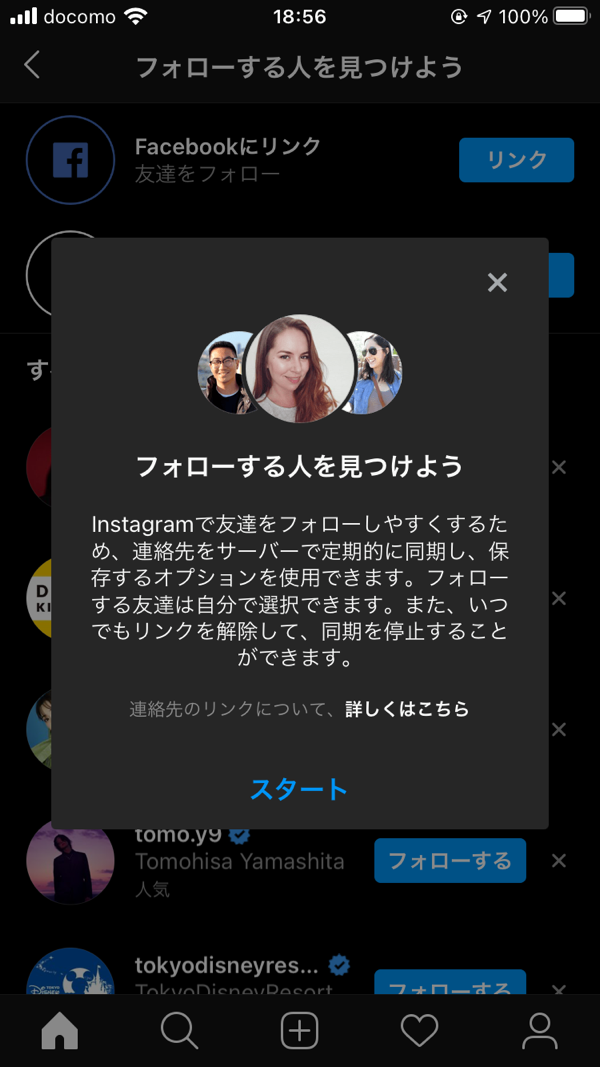Create a new post

click(x=300, y=1030)
